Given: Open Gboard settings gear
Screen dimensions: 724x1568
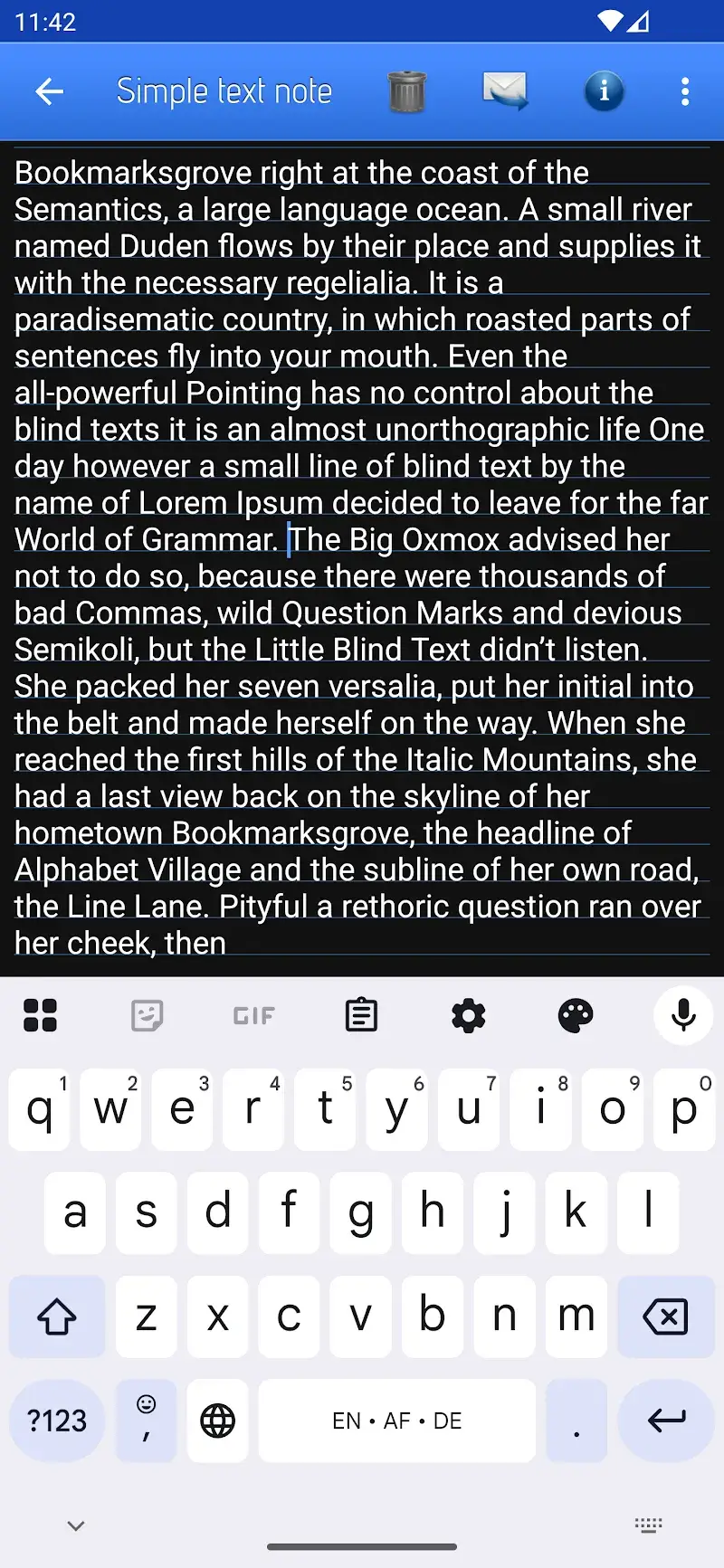Looking at the screenshot, I should click(468, 1015).
